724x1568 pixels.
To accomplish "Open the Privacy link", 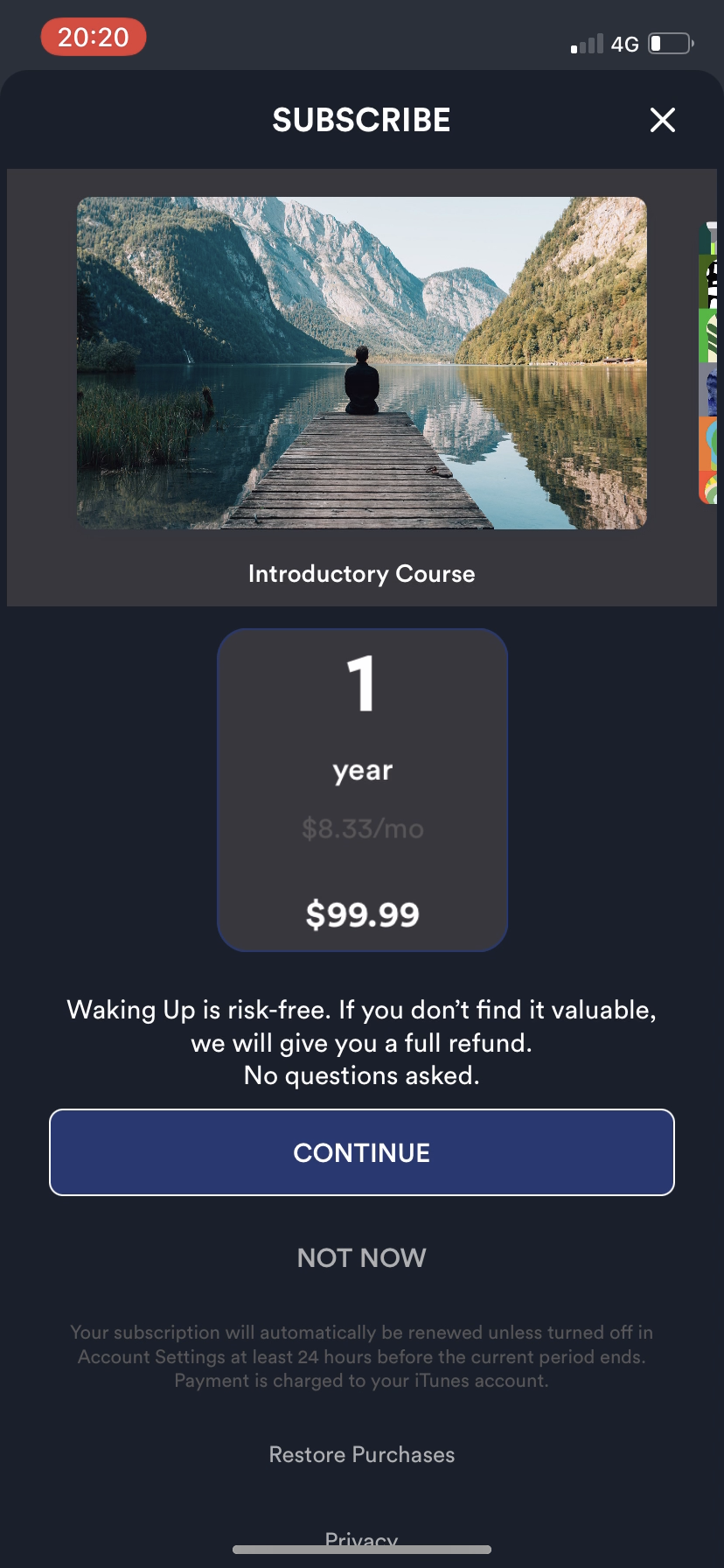I will (362, 1538).
